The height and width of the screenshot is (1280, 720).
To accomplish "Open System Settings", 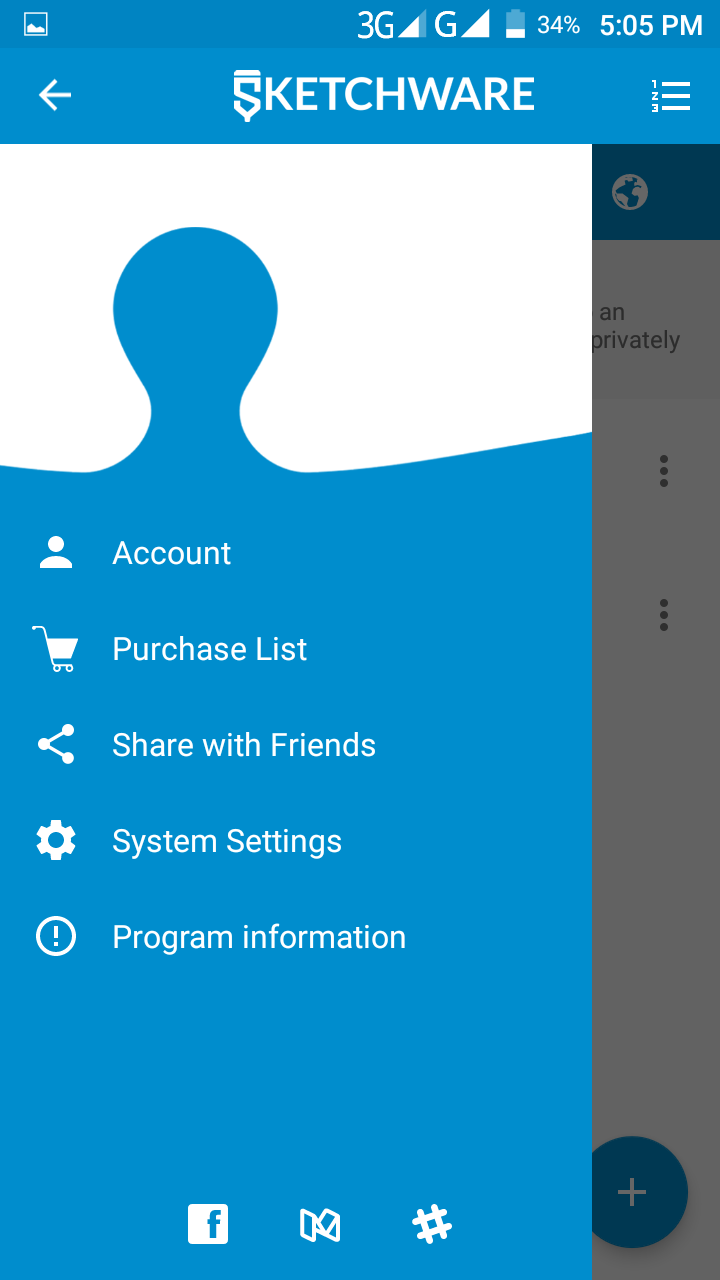I will click(226, 841).
